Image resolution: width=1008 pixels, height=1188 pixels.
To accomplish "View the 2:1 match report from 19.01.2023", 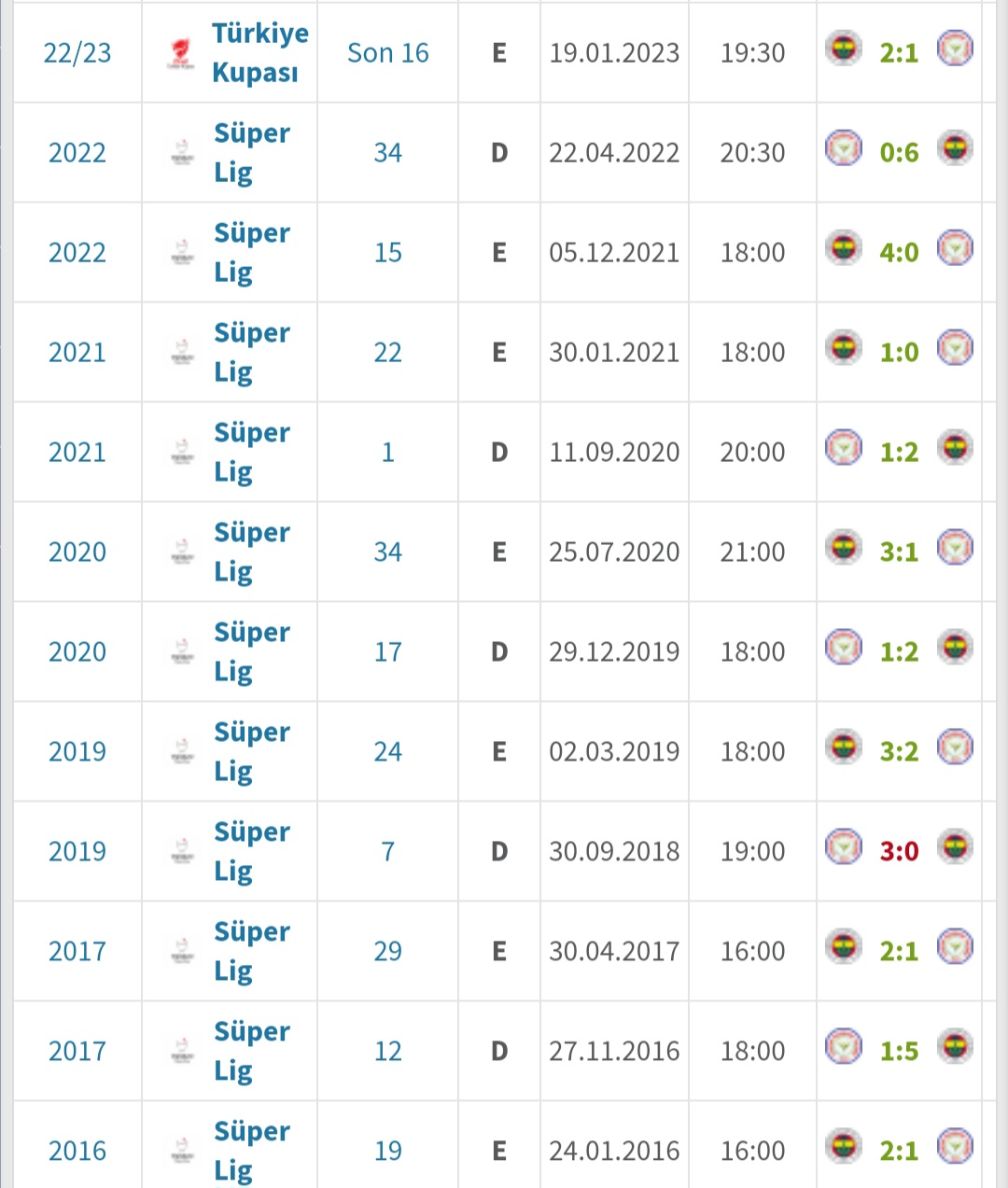I will tap(899, 53).
